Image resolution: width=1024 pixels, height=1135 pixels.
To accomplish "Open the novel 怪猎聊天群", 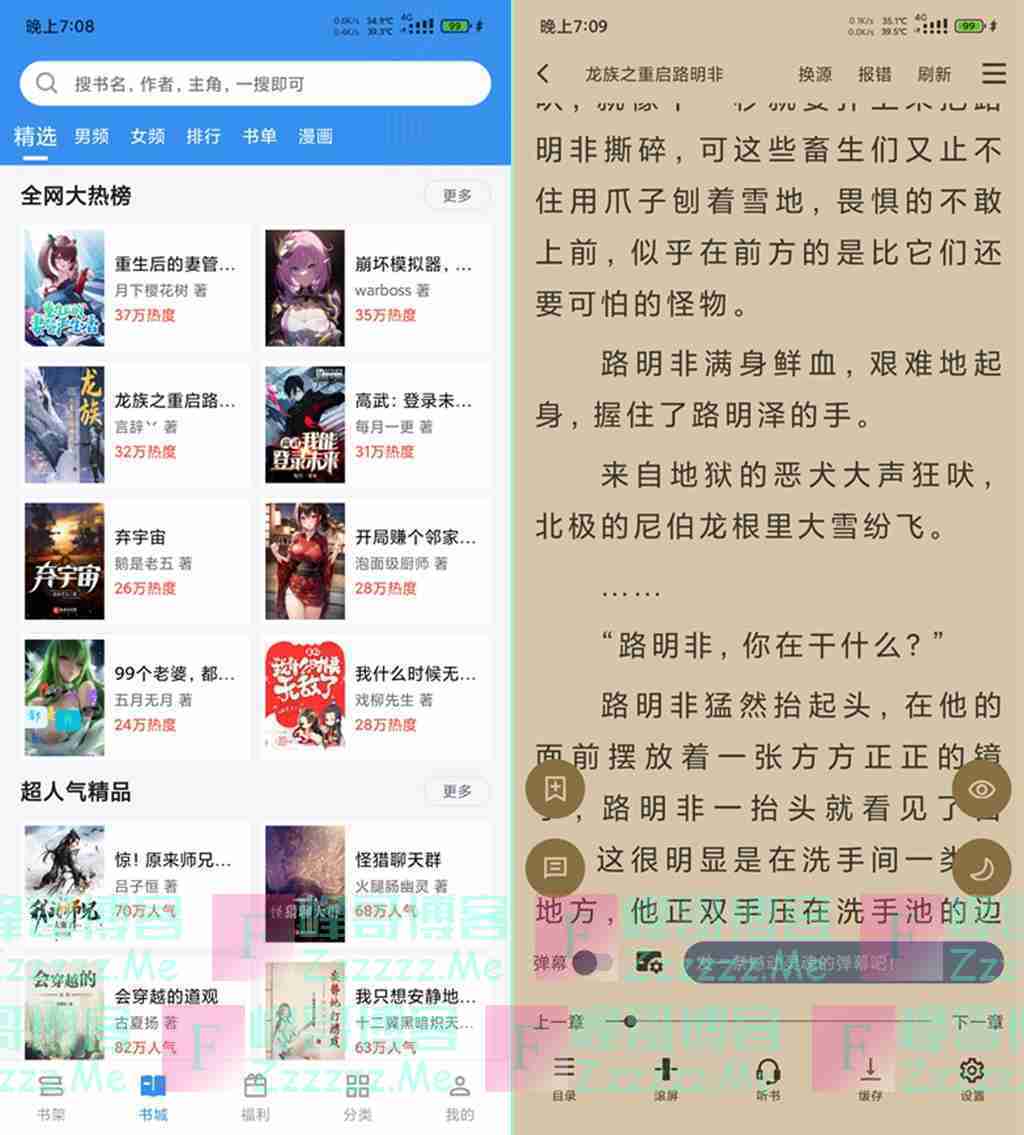I will point(376,884).
